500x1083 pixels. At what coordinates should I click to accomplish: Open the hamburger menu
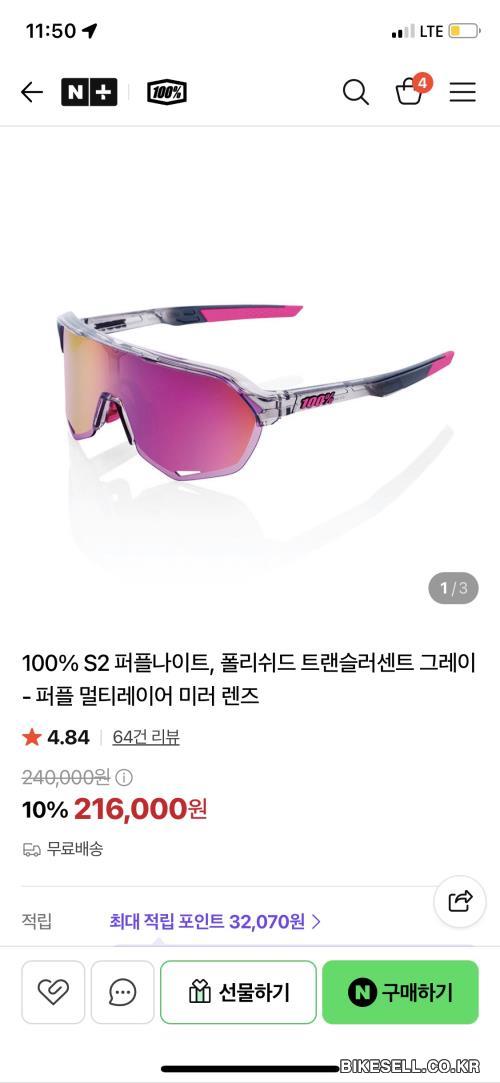(x=462, y=92)
